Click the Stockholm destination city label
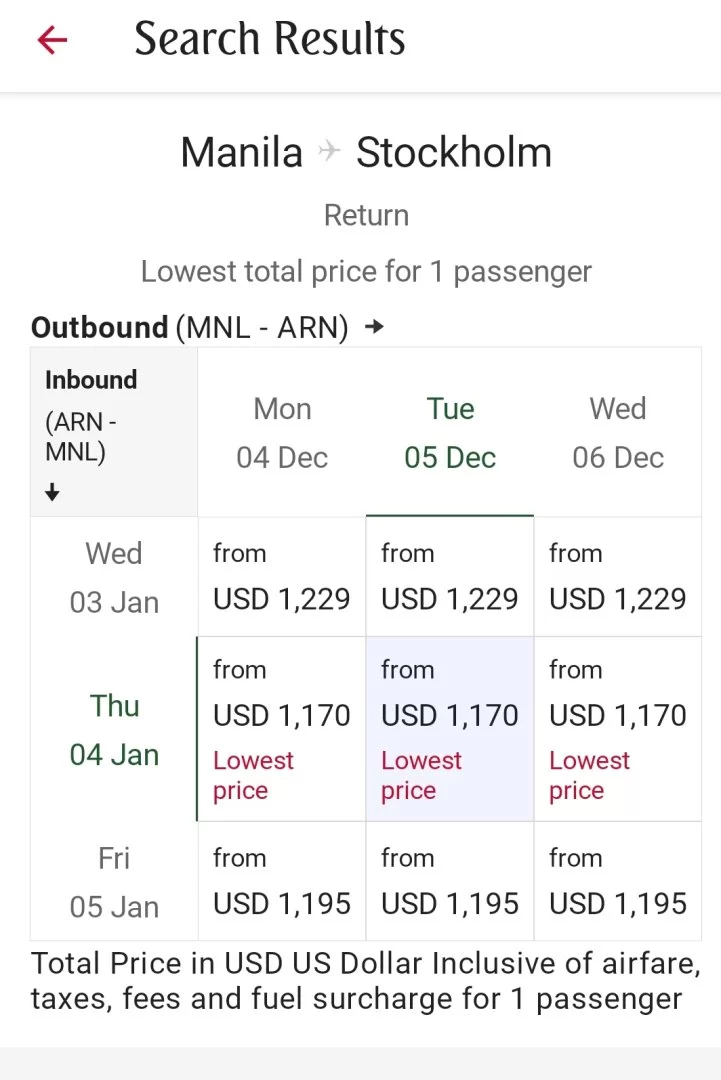 tap(453, 152)
